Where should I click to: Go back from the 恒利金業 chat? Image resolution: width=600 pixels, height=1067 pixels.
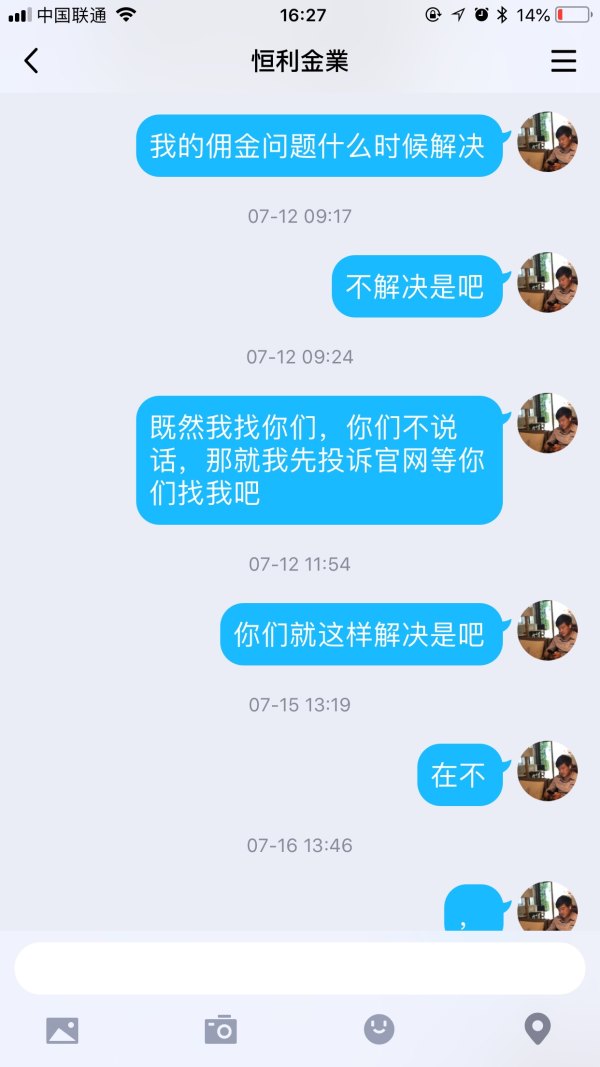31,61
